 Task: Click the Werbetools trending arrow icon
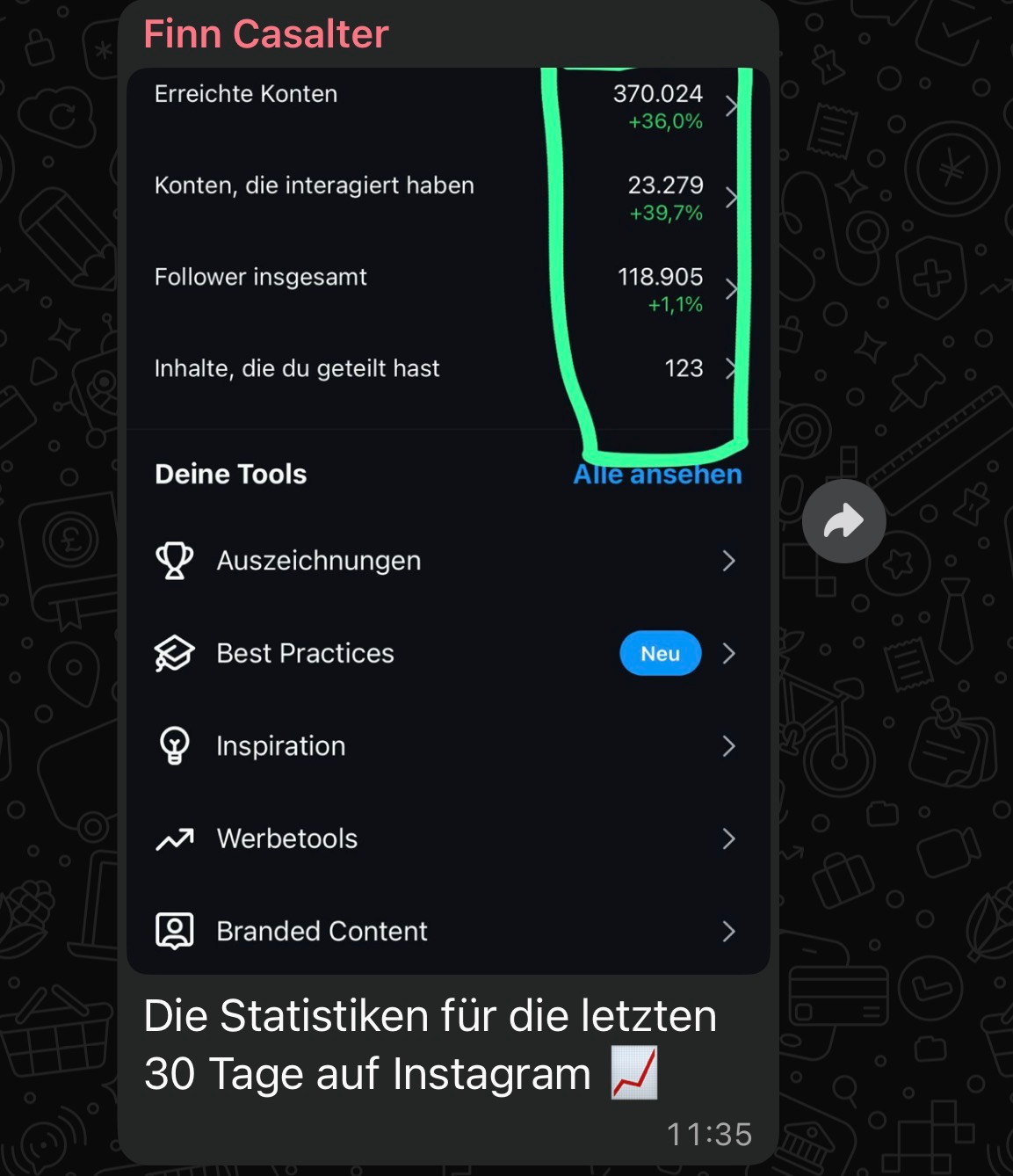pyautogui.click(x=176, y=838)
